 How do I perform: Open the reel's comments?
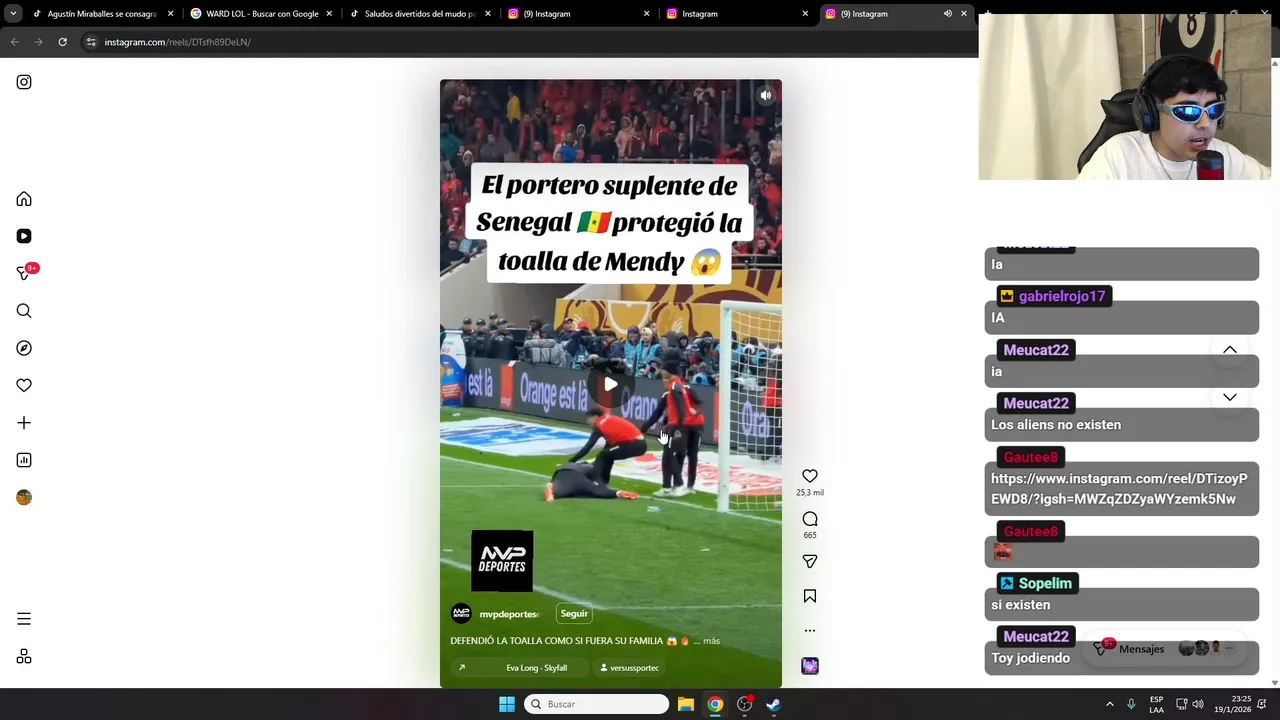click(809, 519)
